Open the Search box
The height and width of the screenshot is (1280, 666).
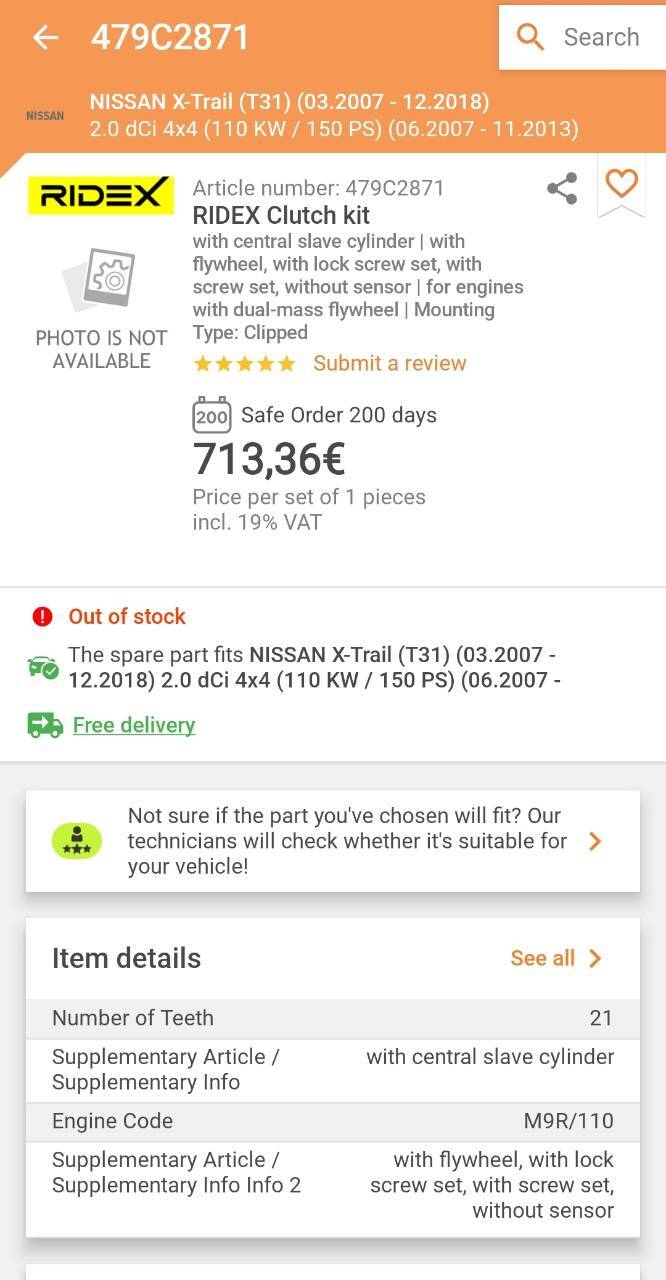tap(582, 37)
